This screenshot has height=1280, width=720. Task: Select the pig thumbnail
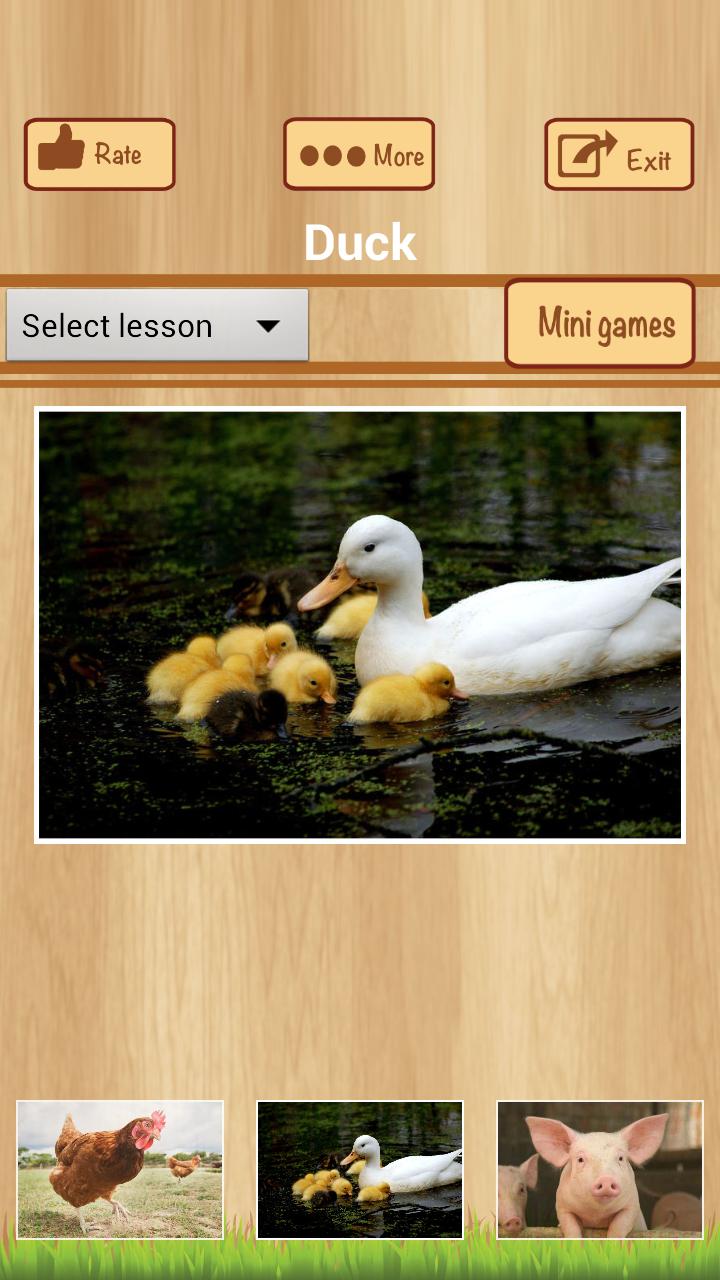pyautogui.click(x=600, y=1169)
